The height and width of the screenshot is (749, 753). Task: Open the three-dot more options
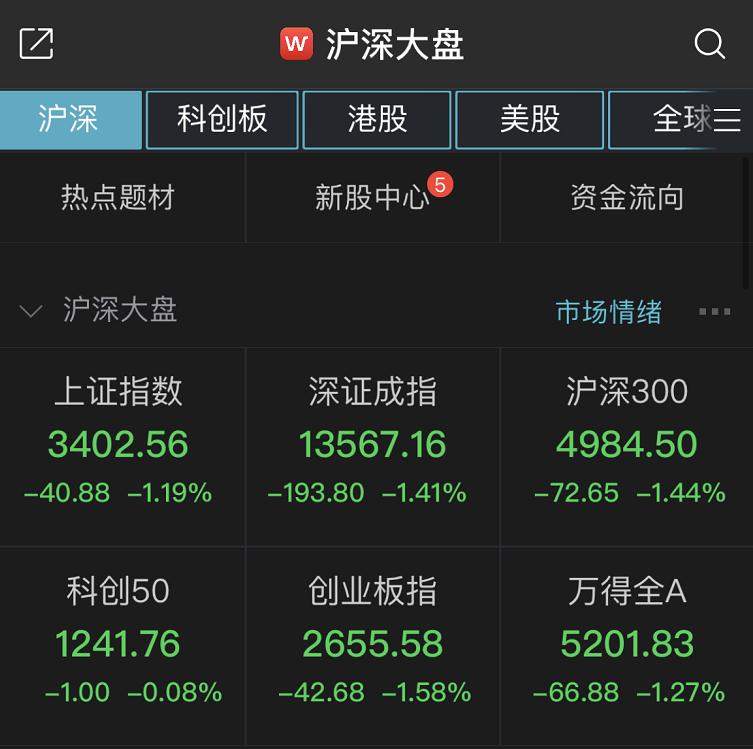click(714, 312)
